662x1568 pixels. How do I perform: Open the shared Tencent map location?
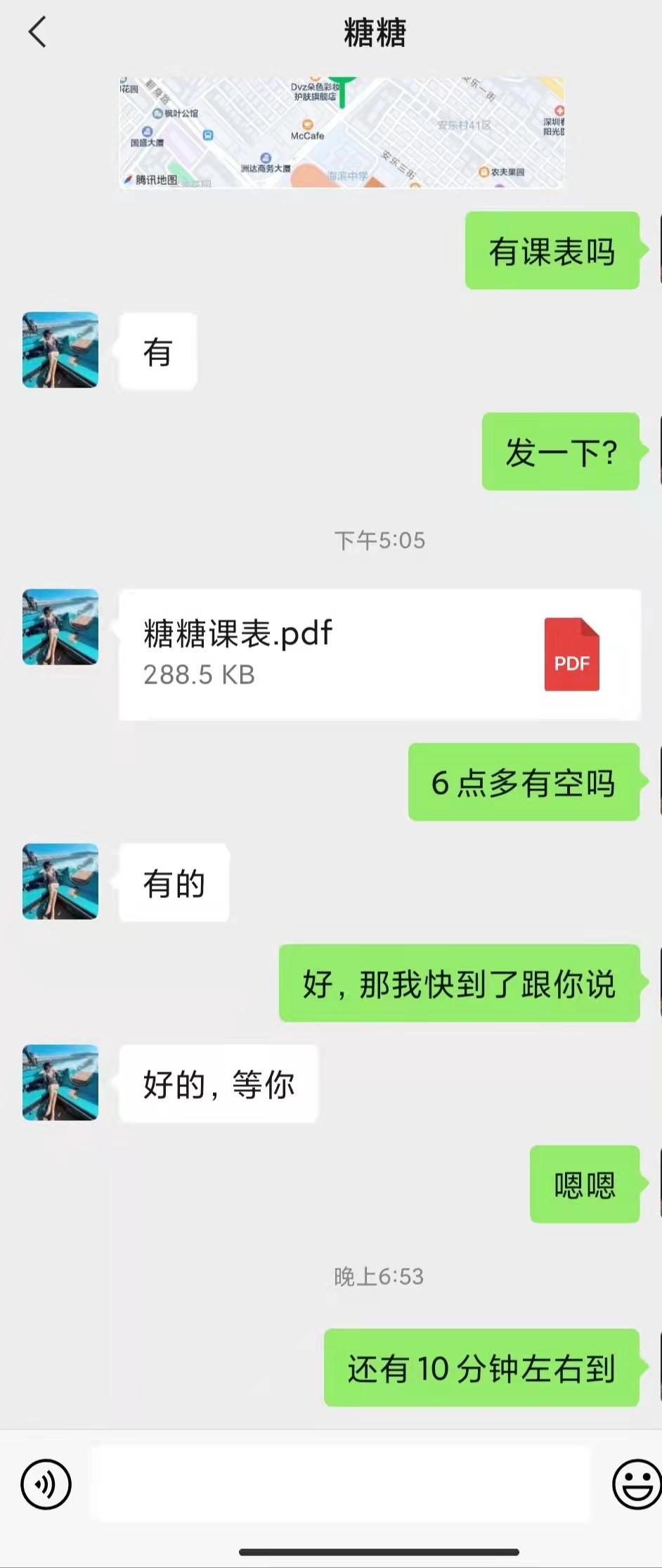click(x=342, y=132)
